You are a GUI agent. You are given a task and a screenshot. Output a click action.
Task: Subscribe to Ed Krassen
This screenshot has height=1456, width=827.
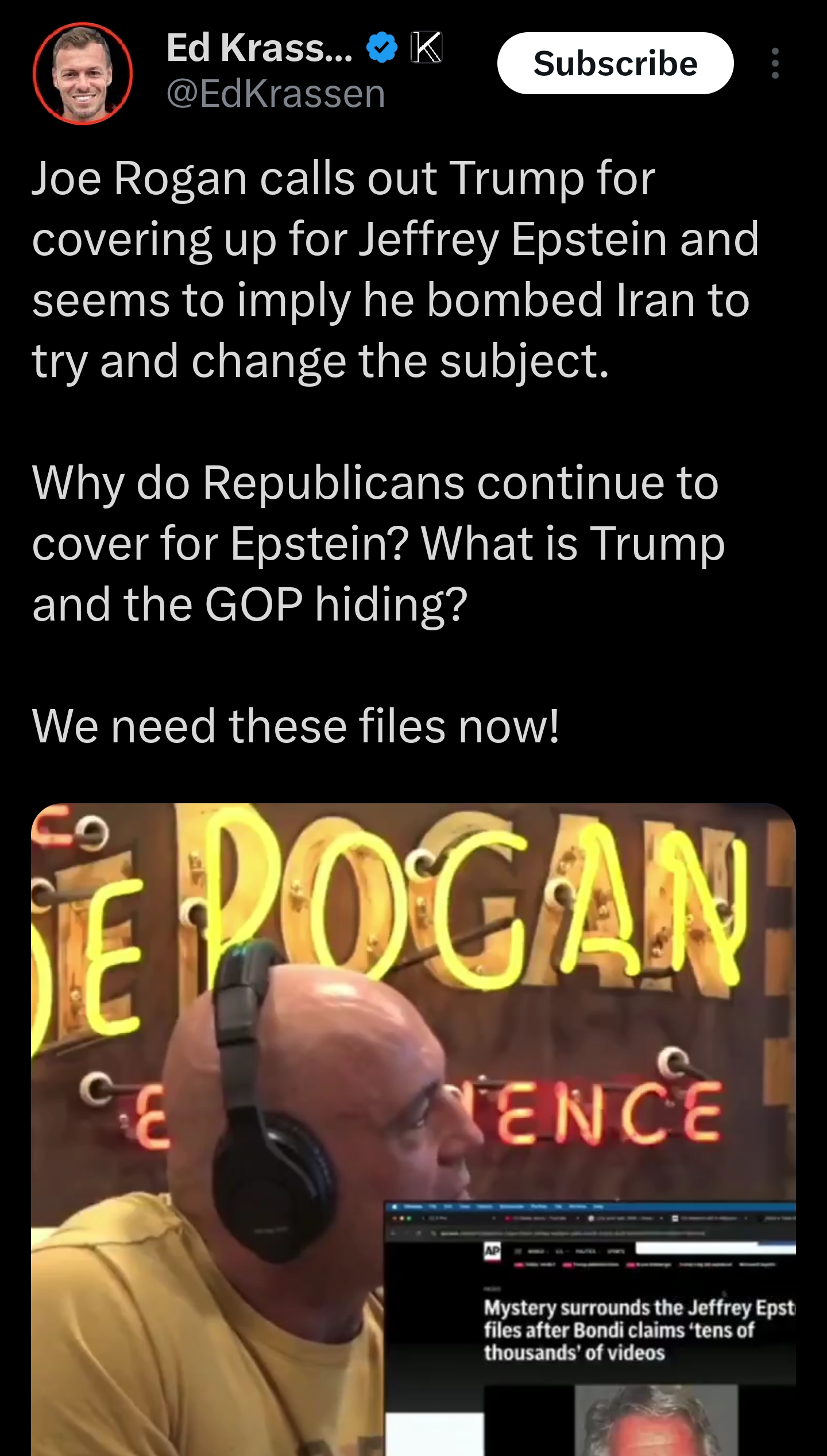pos(615,63)
